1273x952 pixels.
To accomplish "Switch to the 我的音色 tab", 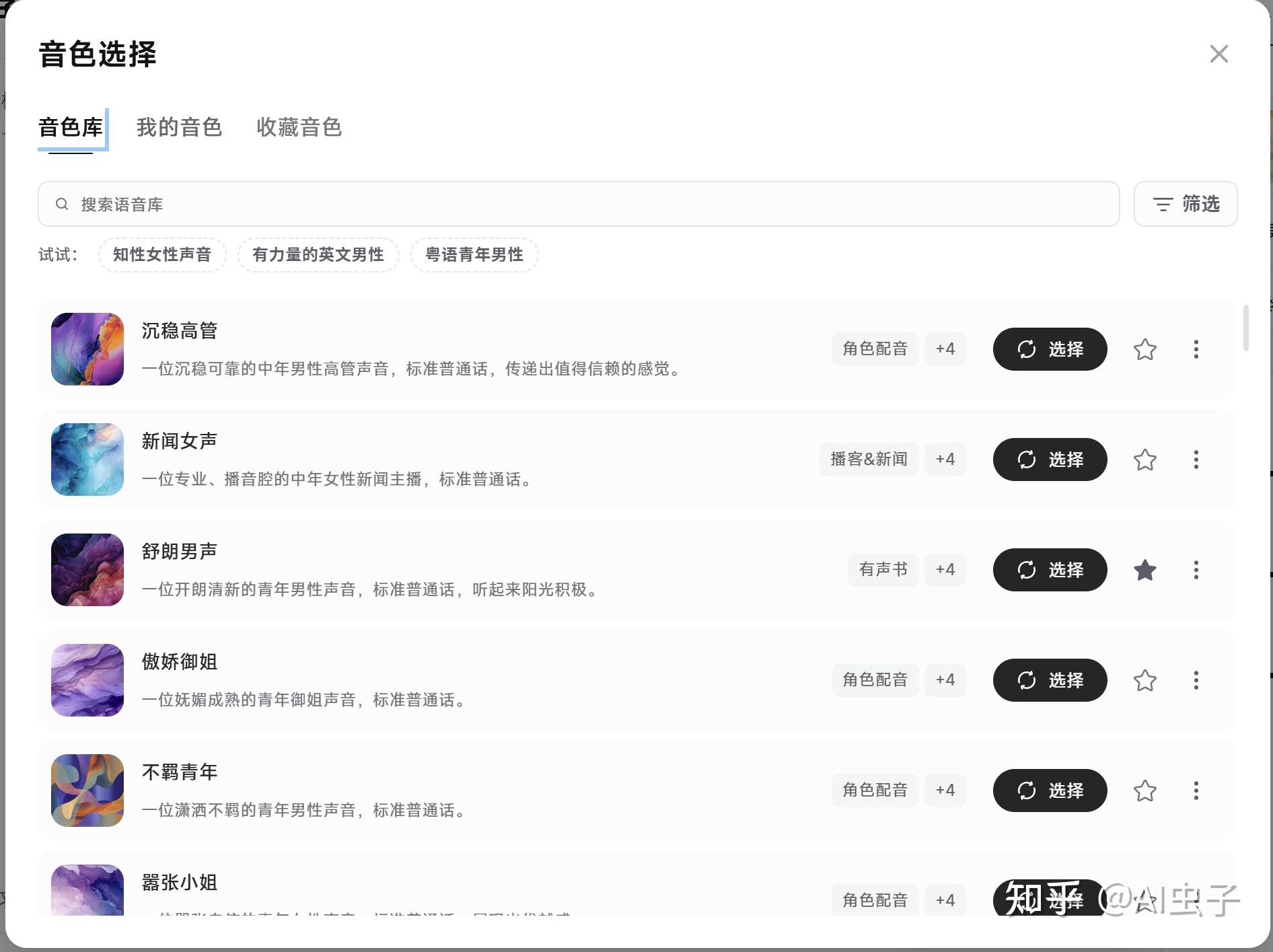I will 179,127.
